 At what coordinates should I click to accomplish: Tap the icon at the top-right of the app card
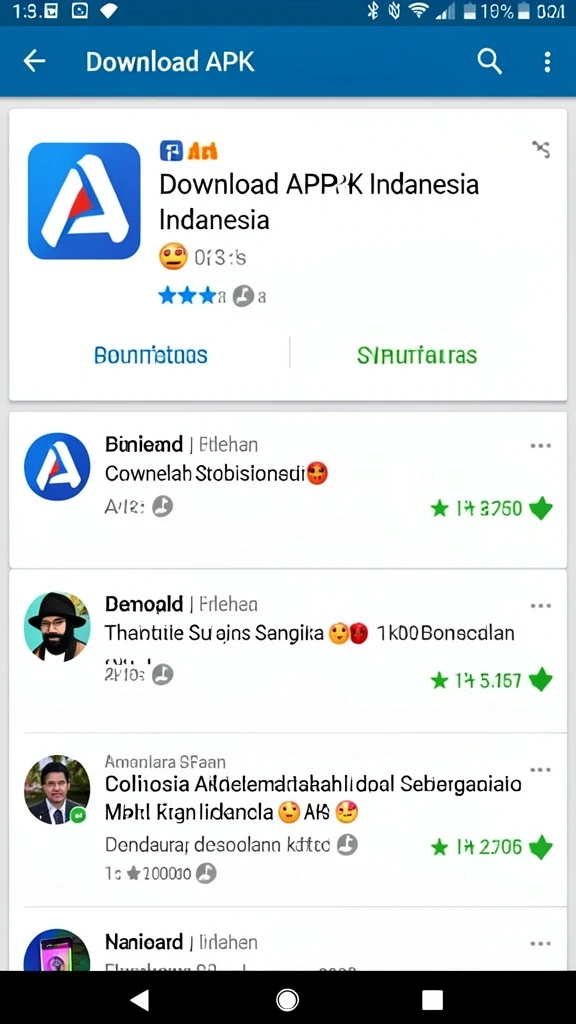click(541, 150)
